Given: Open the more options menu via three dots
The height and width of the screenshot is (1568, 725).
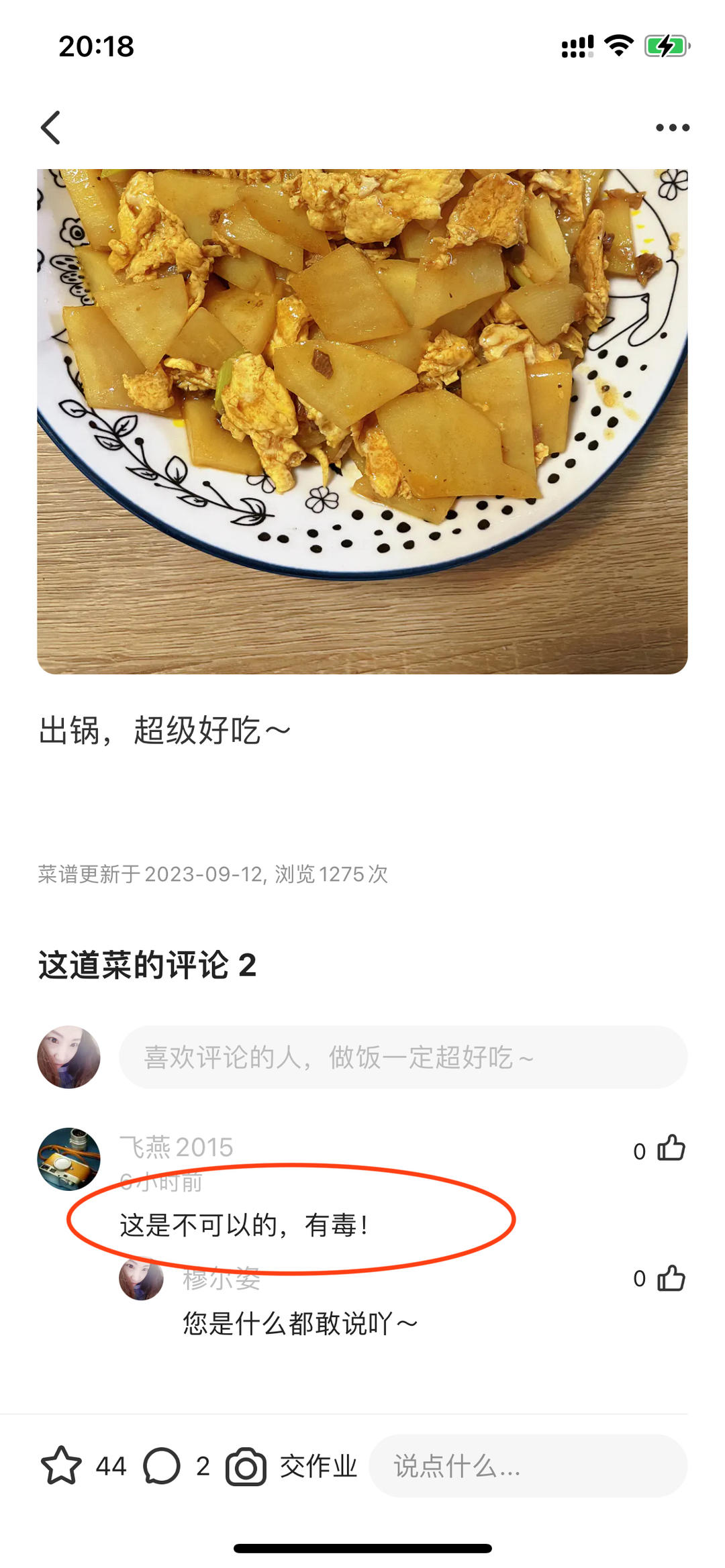Looking at the screenshot, I should pyautogui.click(x=671, y=127).
